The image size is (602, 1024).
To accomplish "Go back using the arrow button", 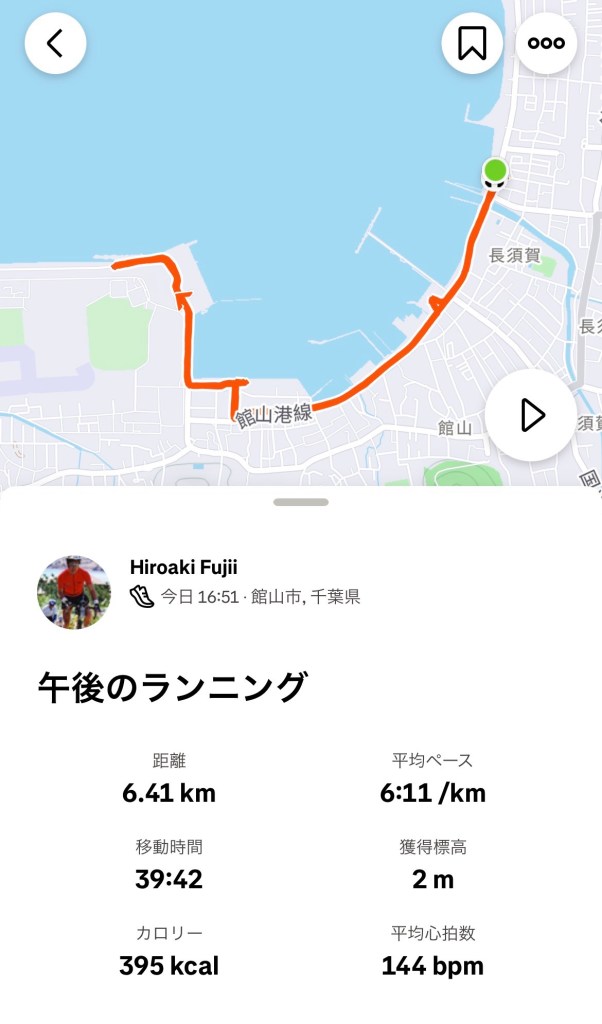I will click(x=55, y=43).
